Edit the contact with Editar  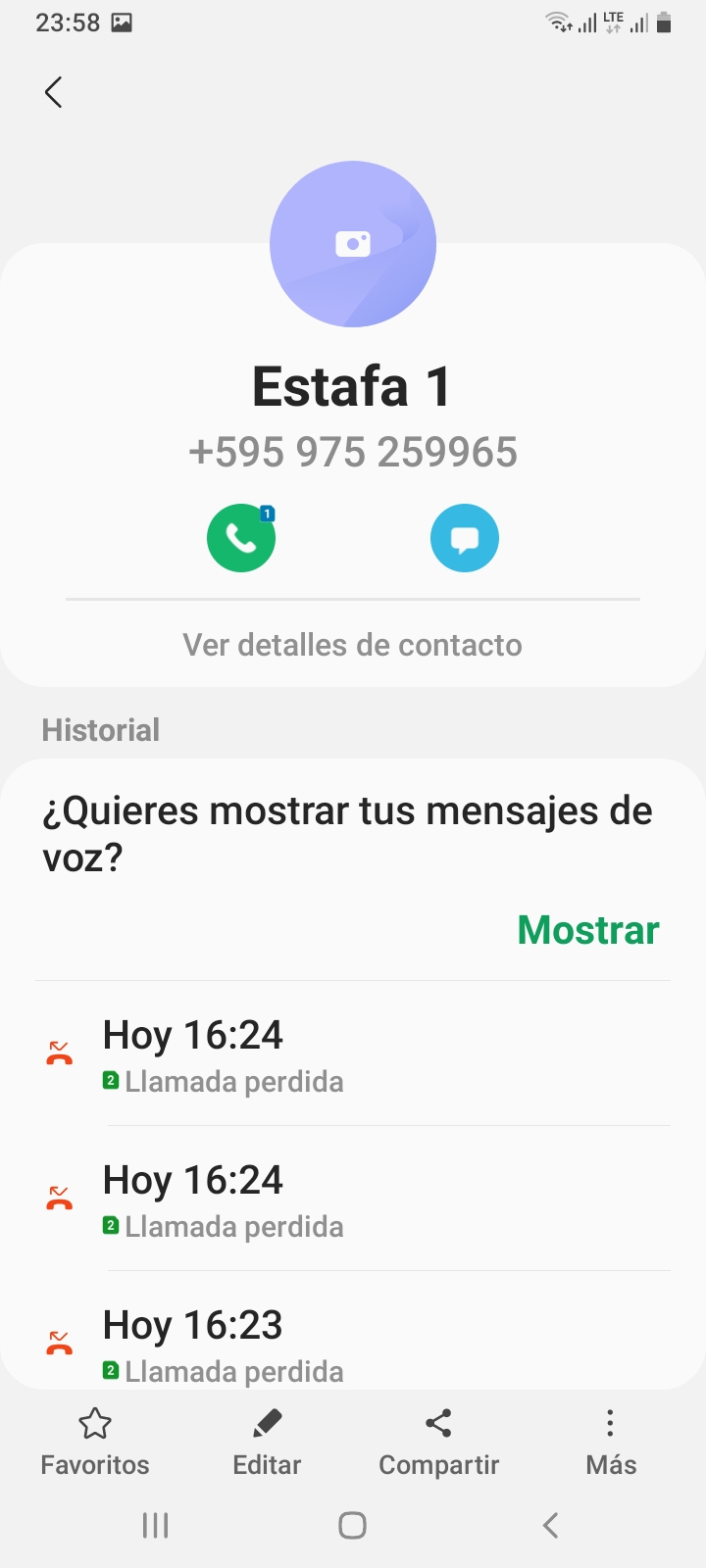click(x=267, y=1441)
